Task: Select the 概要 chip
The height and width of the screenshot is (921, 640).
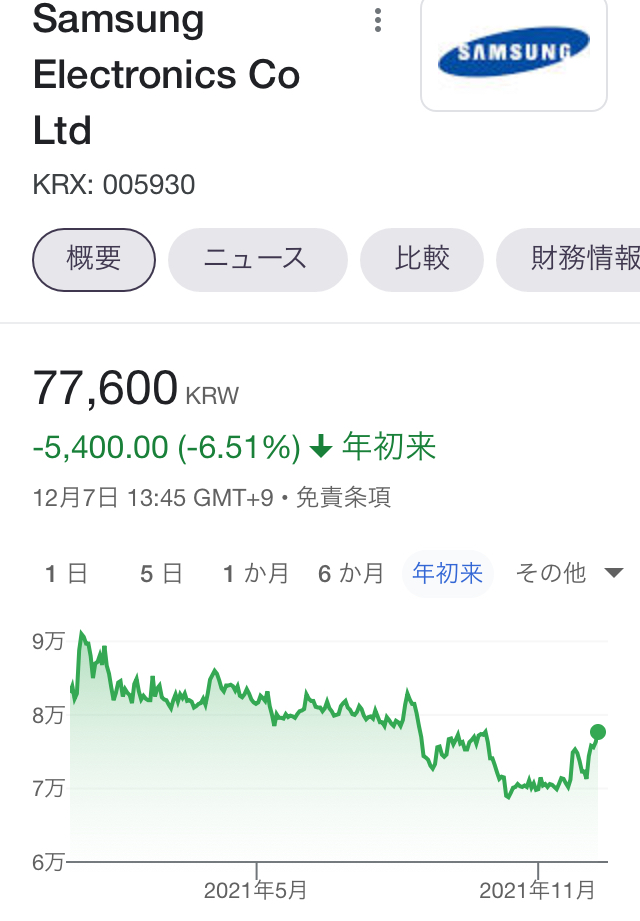Action: 94,259
